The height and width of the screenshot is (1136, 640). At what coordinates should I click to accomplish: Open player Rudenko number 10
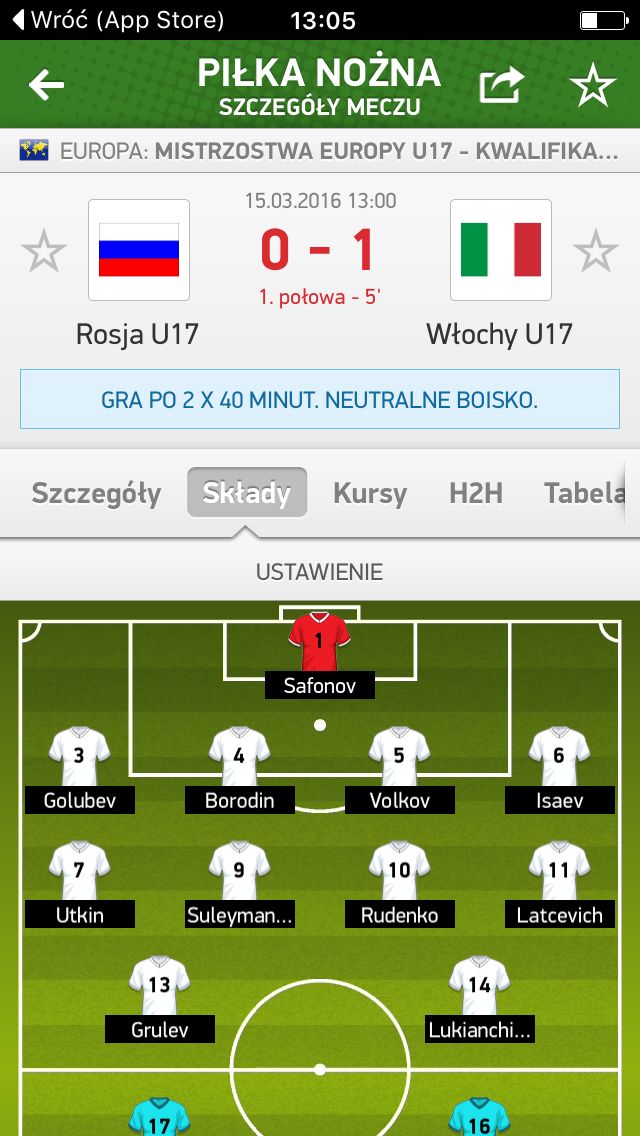[399, 884]
